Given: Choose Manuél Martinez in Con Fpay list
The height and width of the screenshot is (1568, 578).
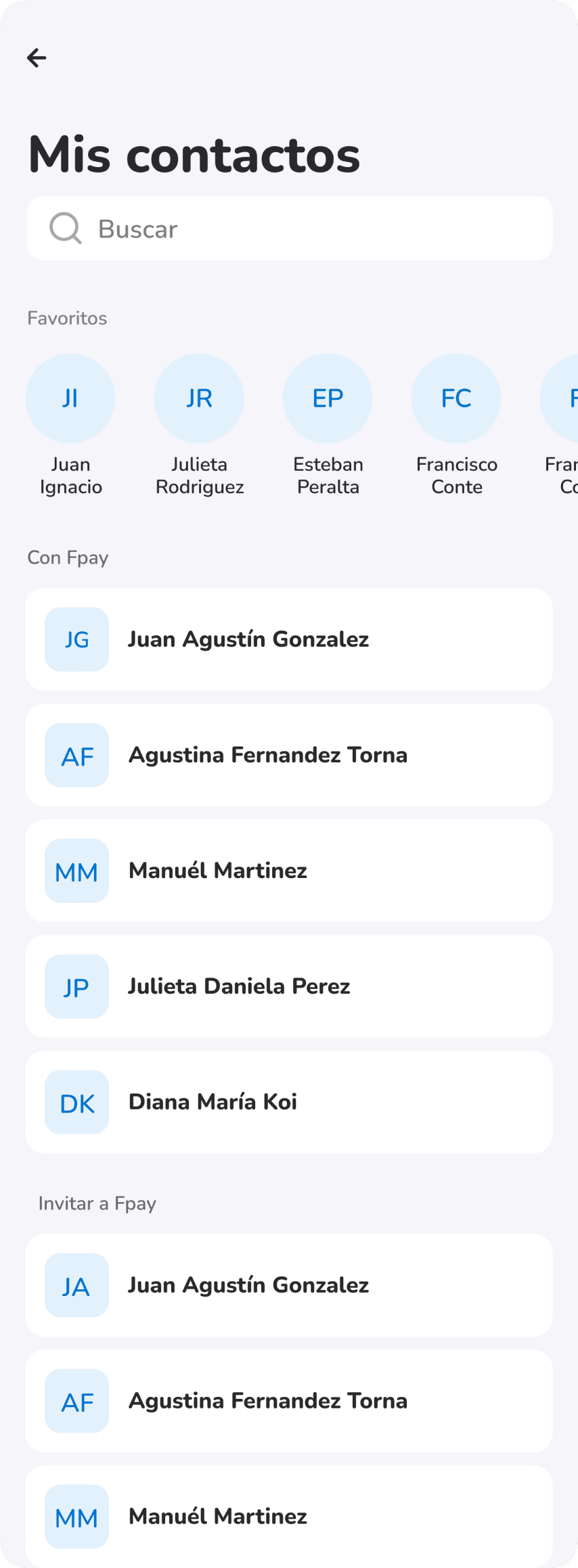Looking at the screenshot, I should 289,871.
